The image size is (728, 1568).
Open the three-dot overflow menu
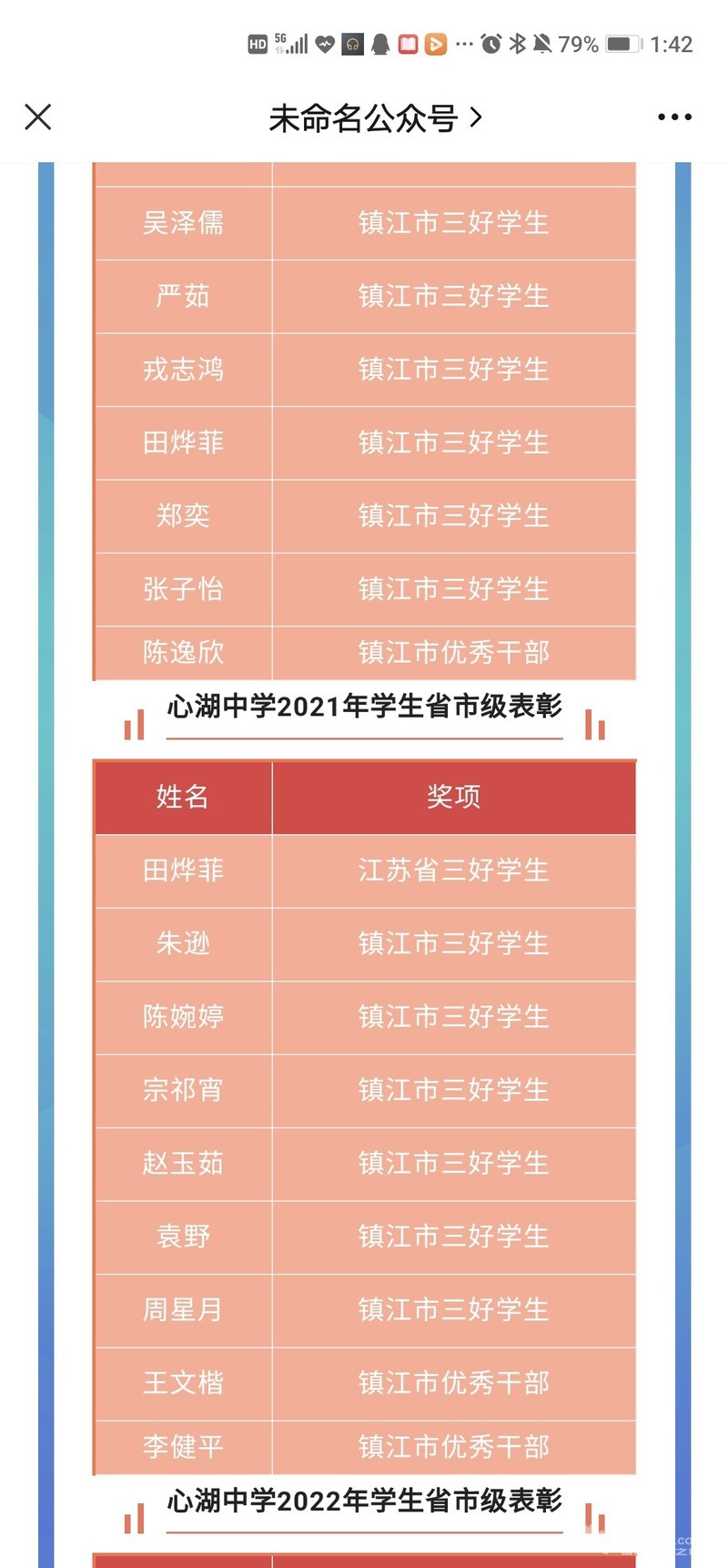point(674,117)
